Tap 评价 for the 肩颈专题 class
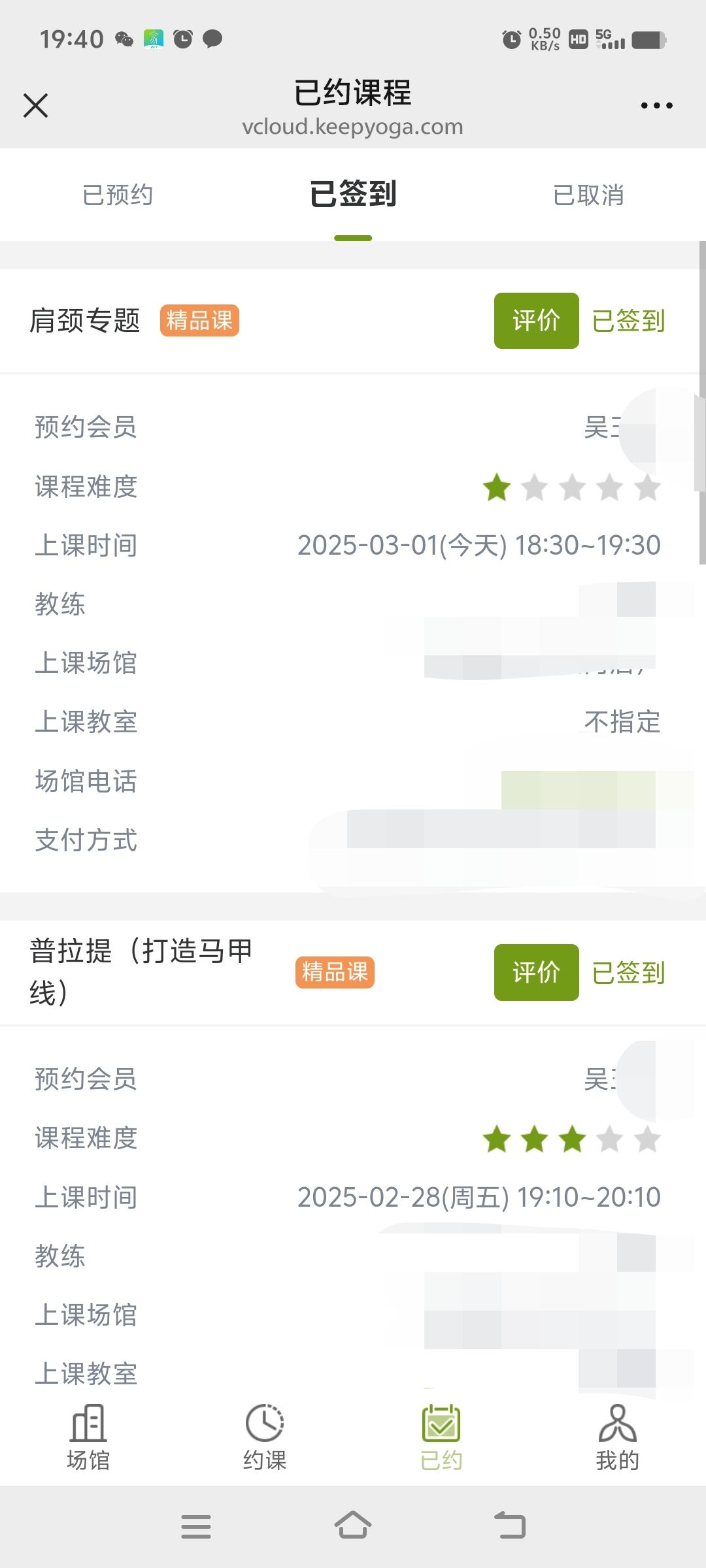The width and height of the screenshot is (706, 1568). pyautogui.click(x=536, y=321)
